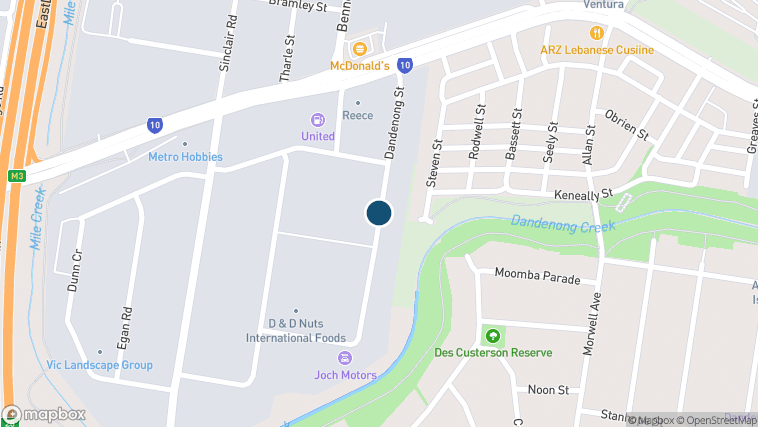Select the United fuel station pin

point(318,119)
